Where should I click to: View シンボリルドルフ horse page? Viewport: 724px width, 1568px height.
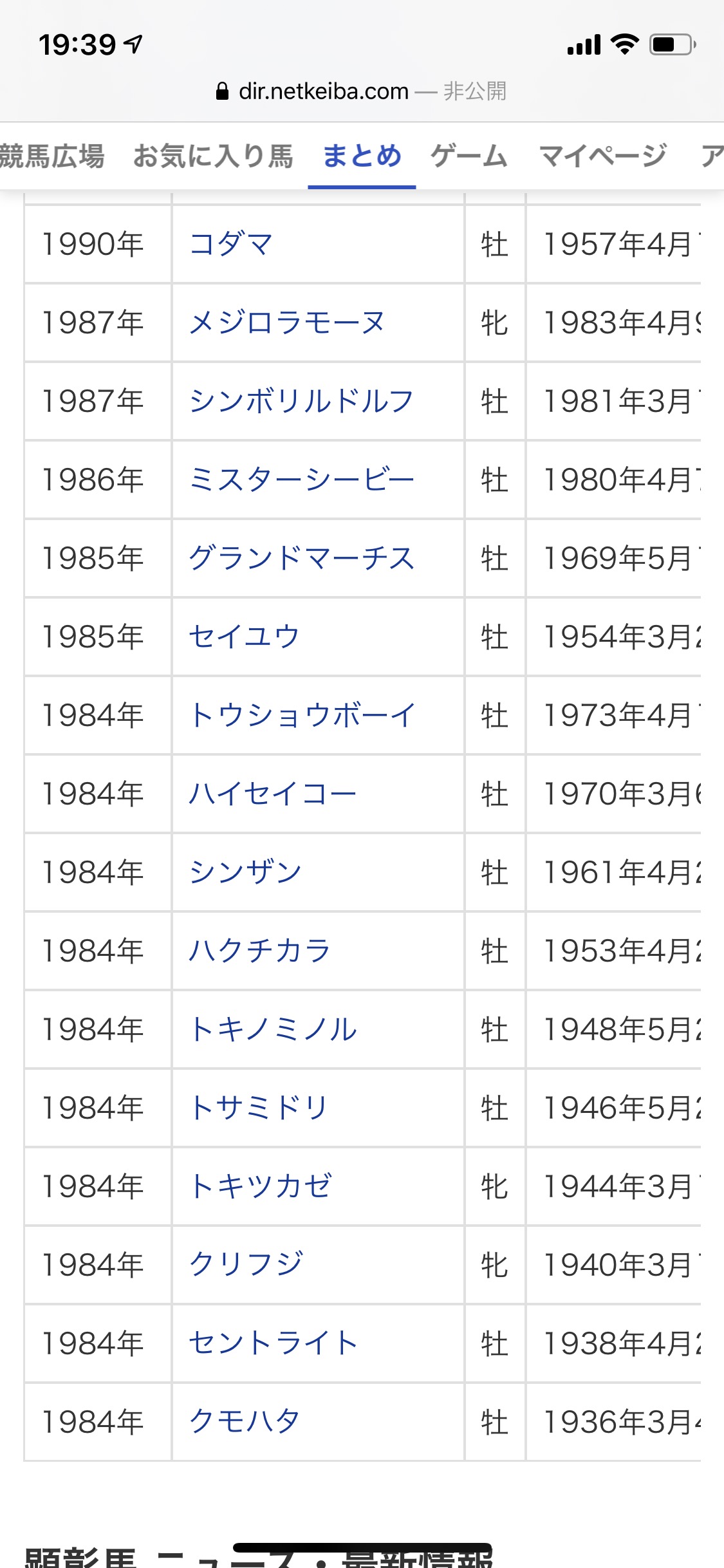(x=301, y=401)
